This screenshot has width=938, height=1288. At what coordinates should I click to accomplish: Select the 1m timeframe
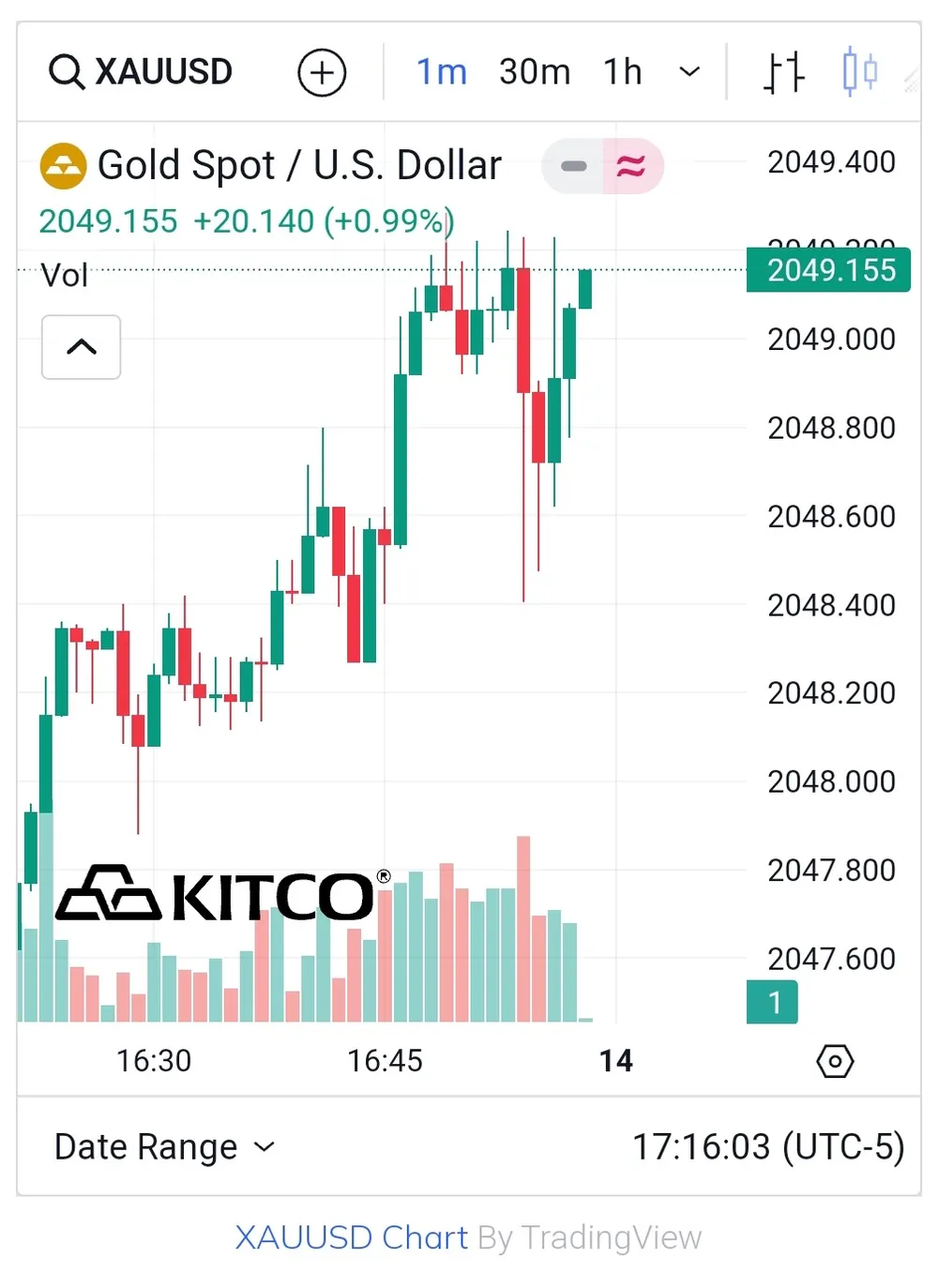click(441, 71)
